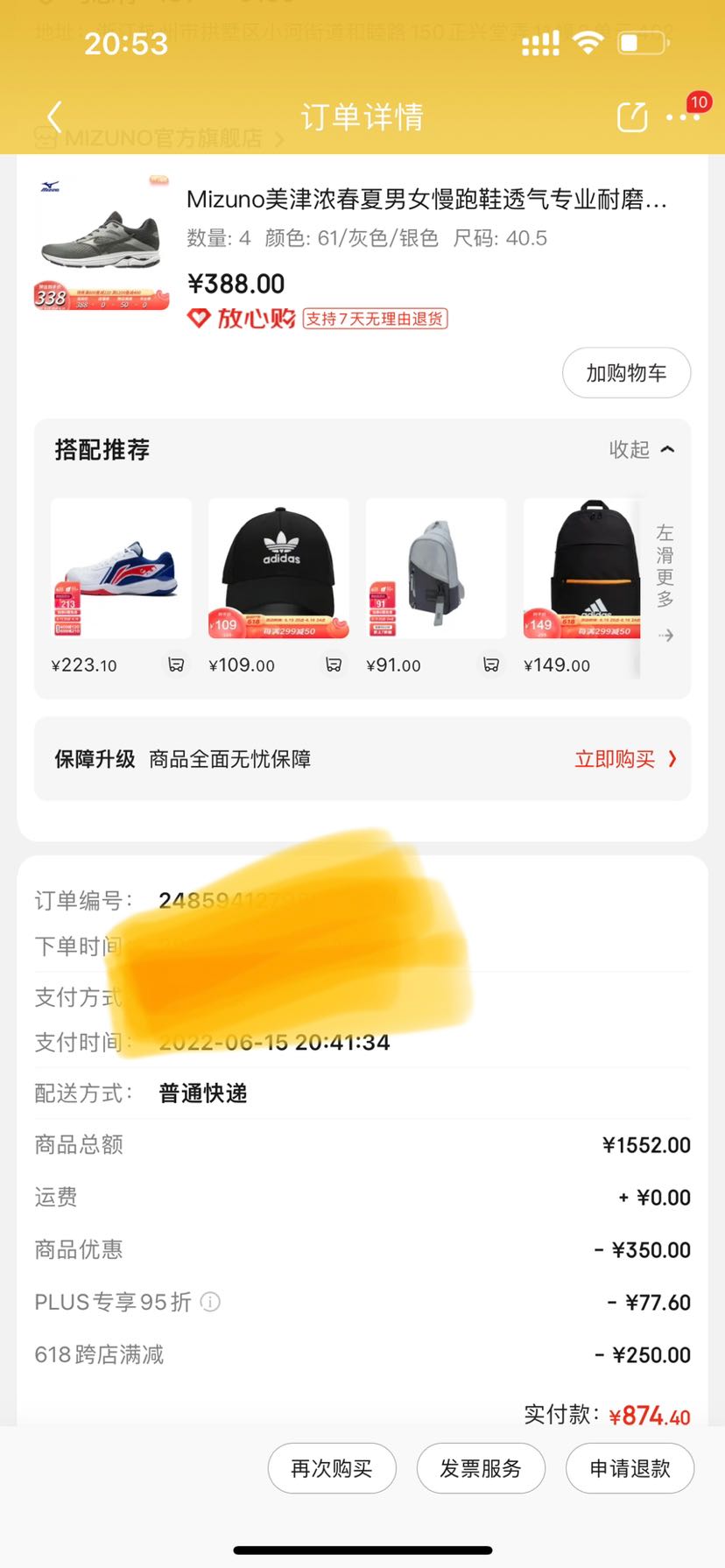Tap 加购物车 to add shoes to cart

tap(626, 373)
